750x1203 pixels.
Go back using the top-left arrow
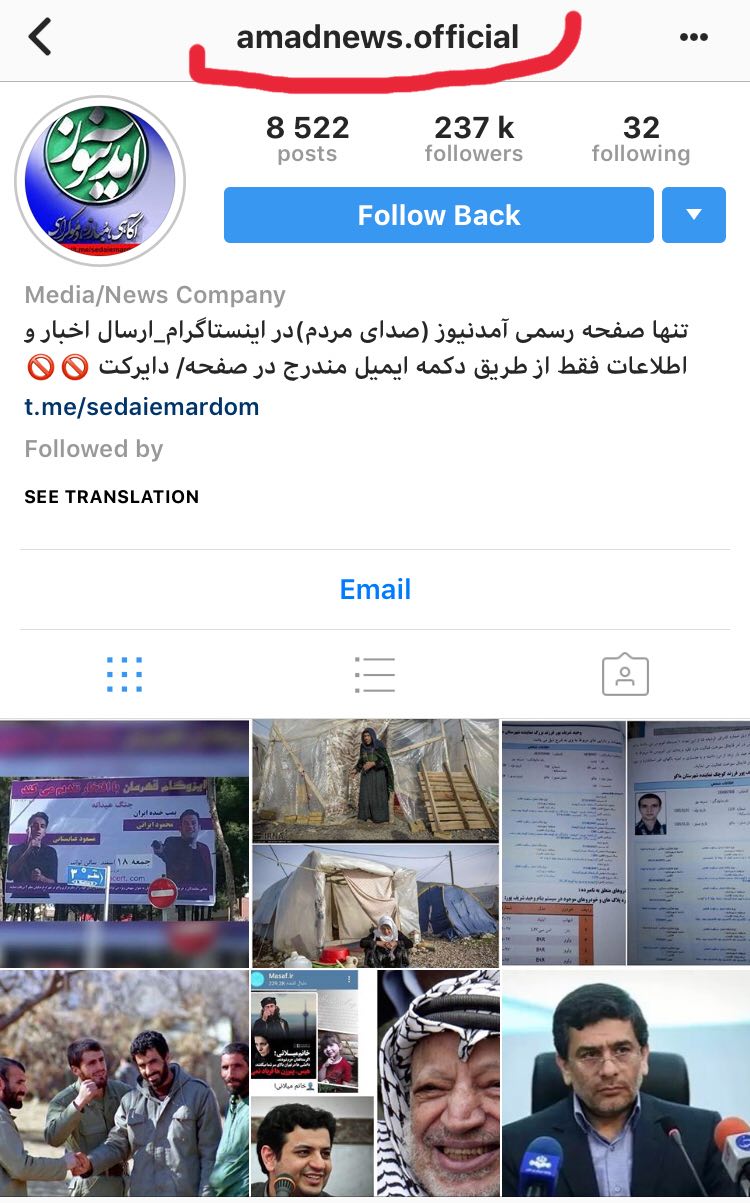click(38, 38)
